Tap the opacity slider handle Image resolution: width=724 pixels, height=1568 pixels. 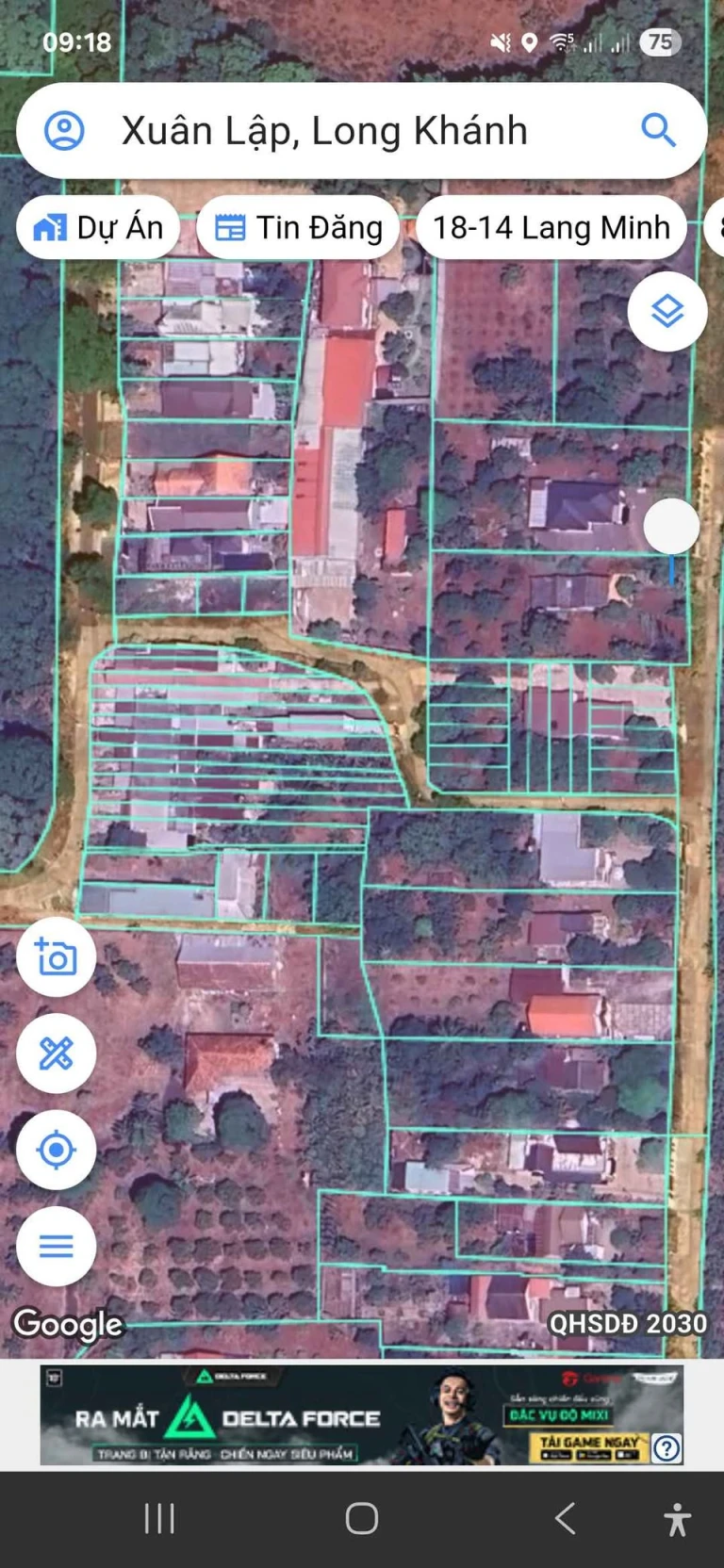click(x=671, y=526)
